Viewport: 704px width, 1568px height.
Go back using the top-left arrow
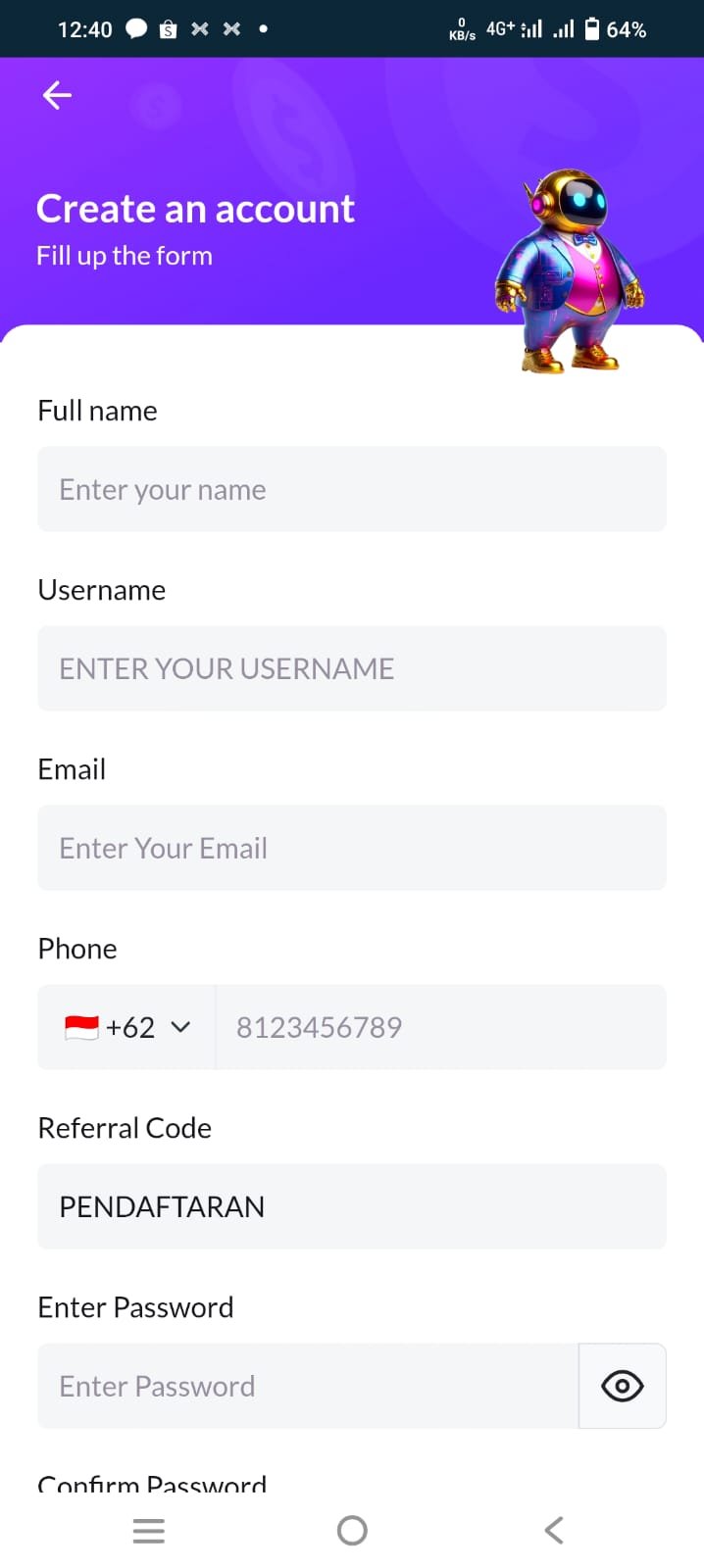57,95
